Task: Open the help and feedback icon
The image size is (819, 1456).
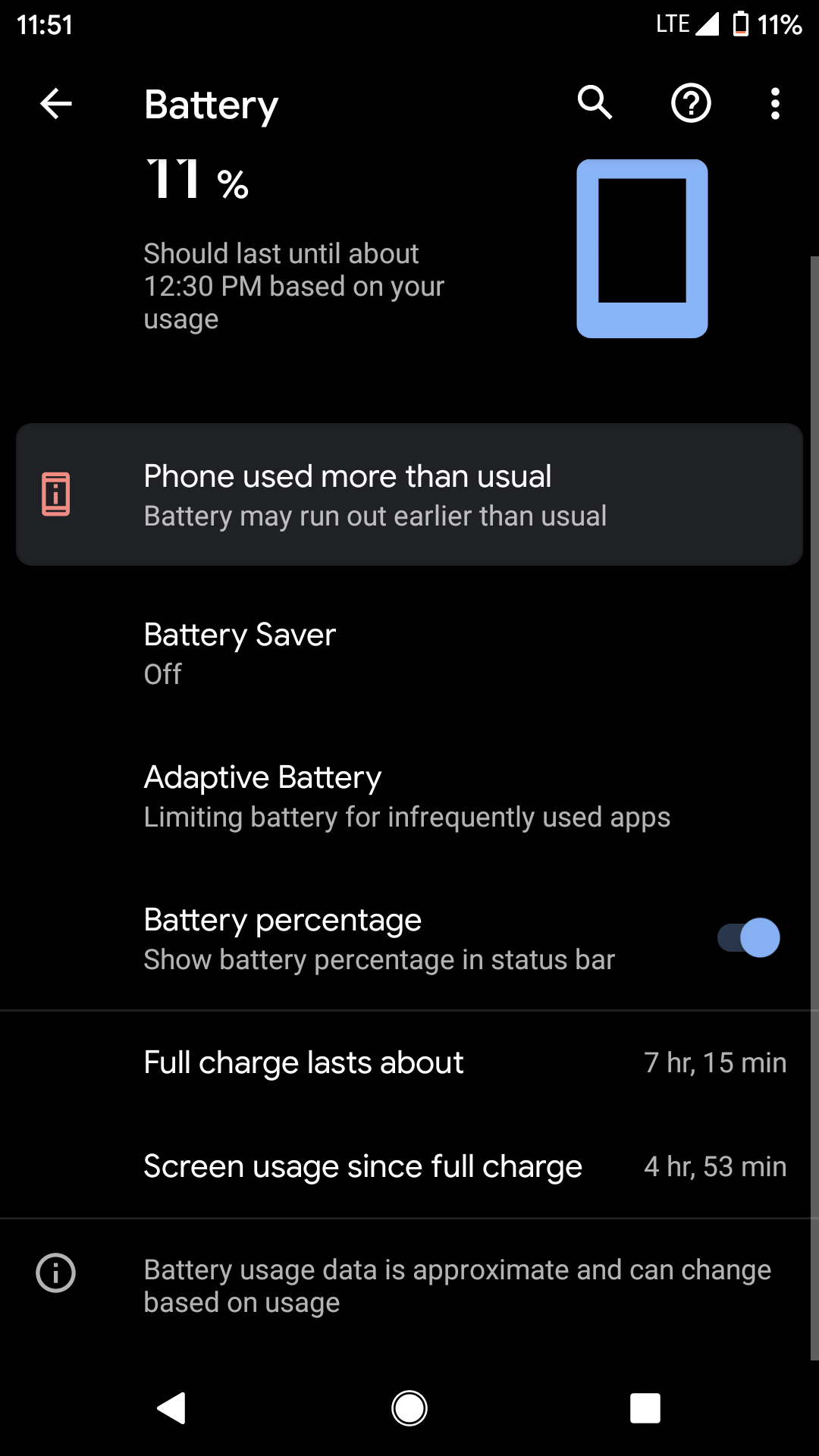Action: (x=691, y=104)
